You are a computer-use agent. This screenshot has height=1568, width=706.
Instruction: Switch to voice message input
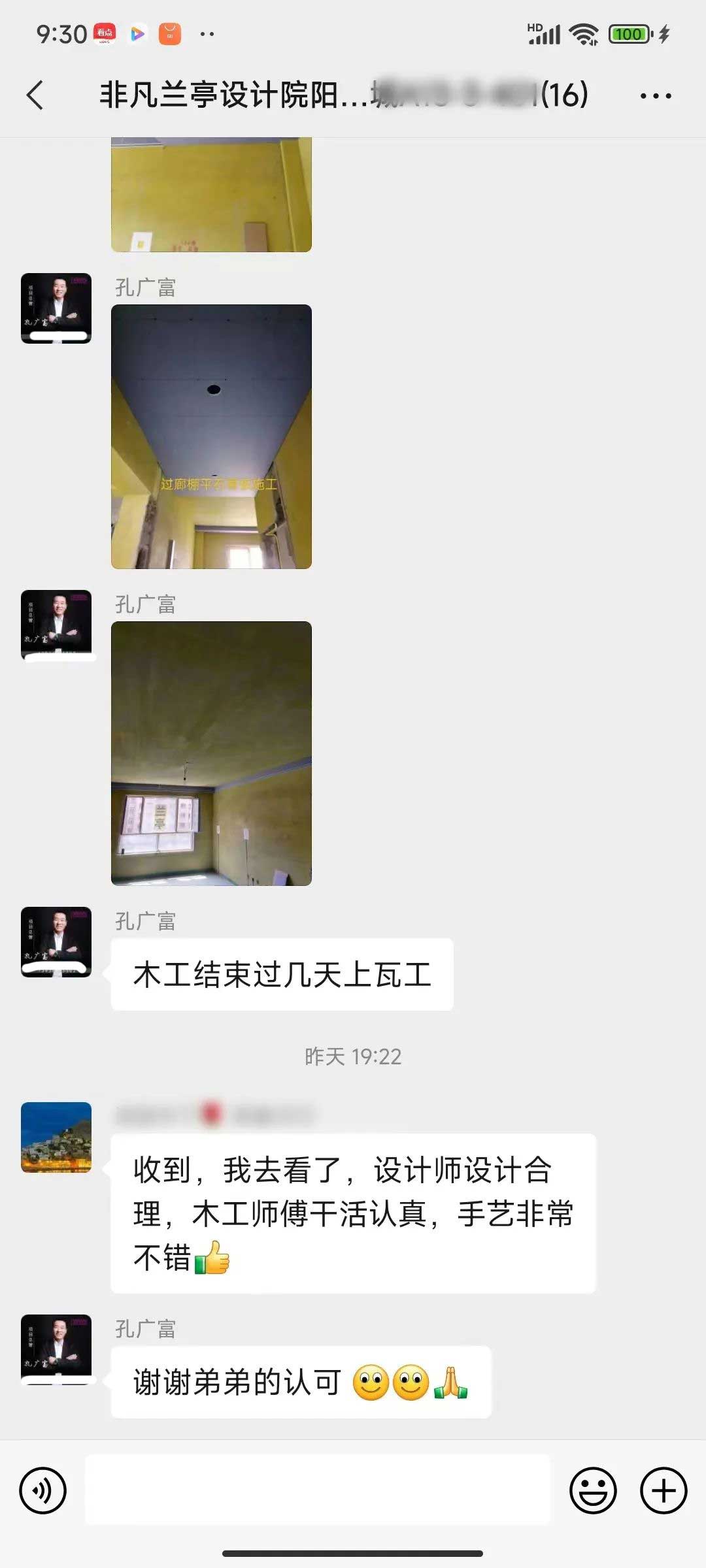[x=43, y=1491]
